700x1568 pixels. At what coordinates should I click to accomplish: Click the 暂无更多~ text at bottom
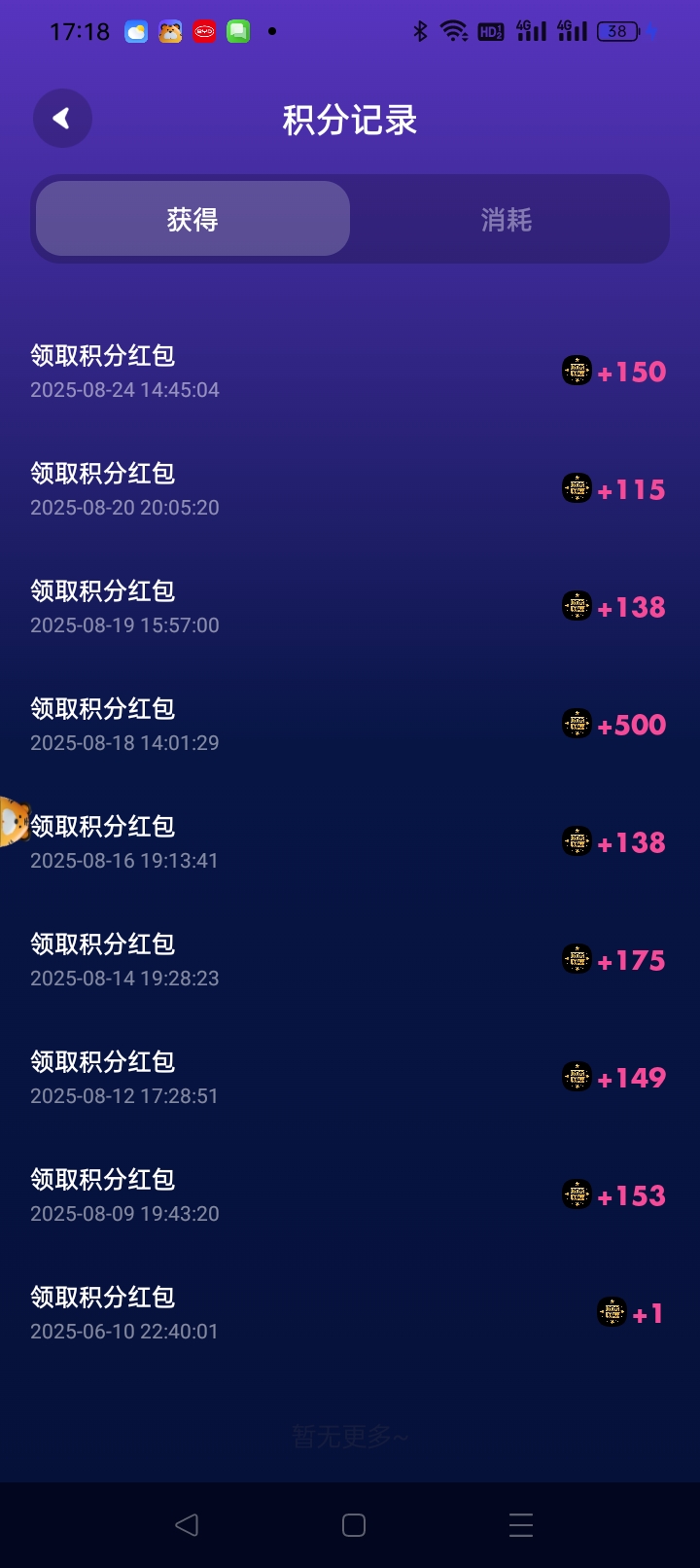[x=350, y=1433]
